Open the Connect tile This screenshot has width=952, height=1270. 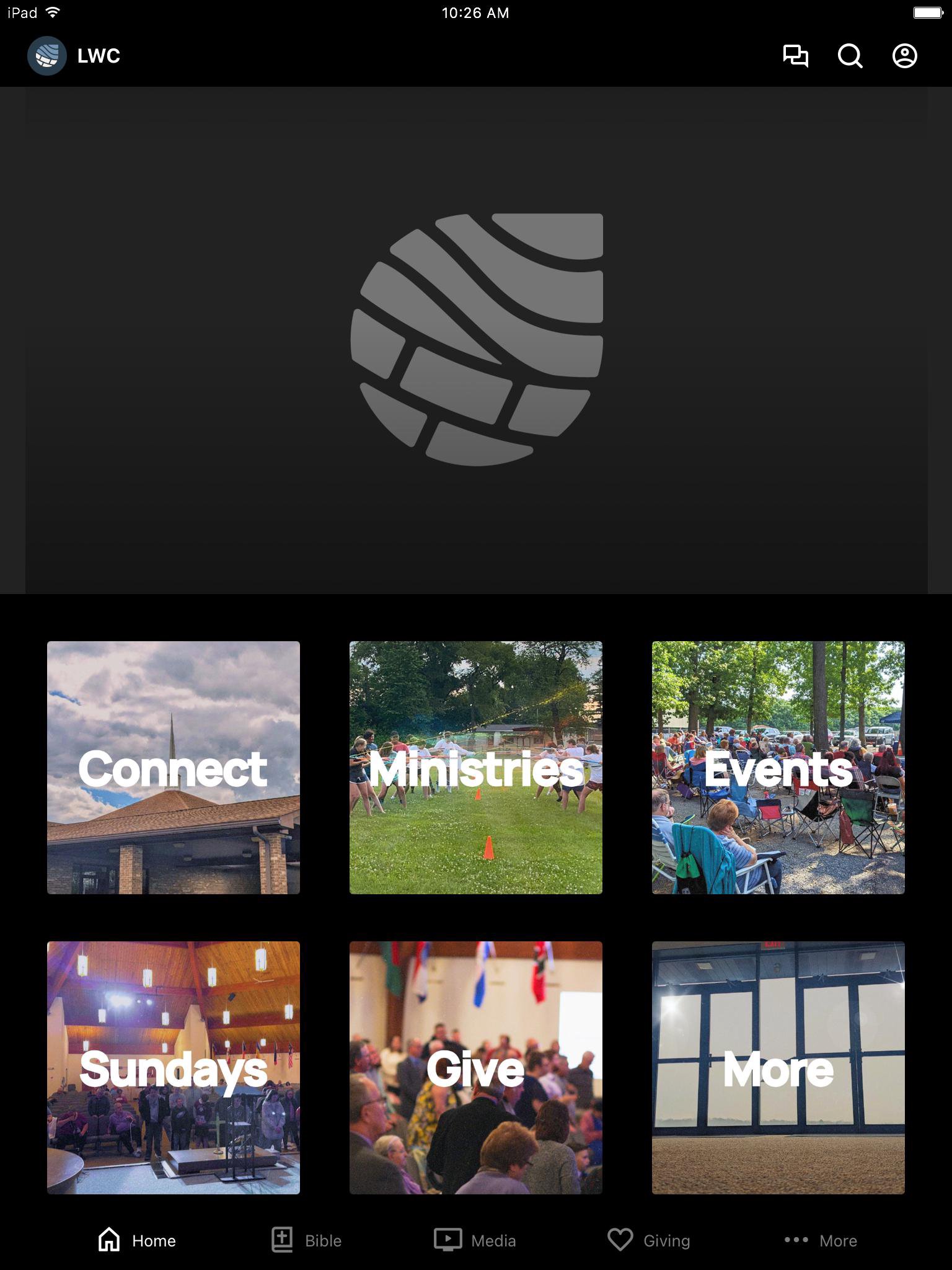tap(174, 768)
